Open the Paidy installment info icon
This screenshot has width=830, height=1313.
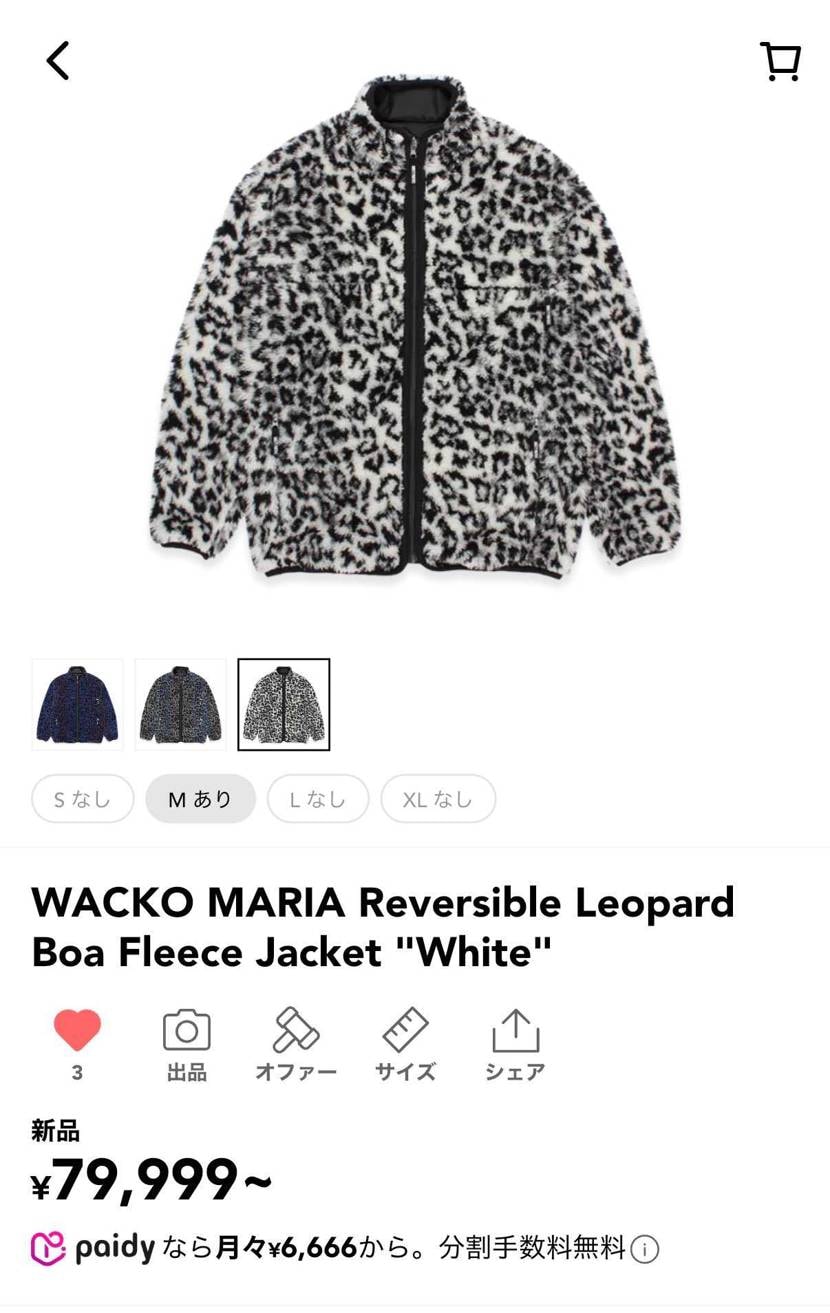pos(645,1250)
